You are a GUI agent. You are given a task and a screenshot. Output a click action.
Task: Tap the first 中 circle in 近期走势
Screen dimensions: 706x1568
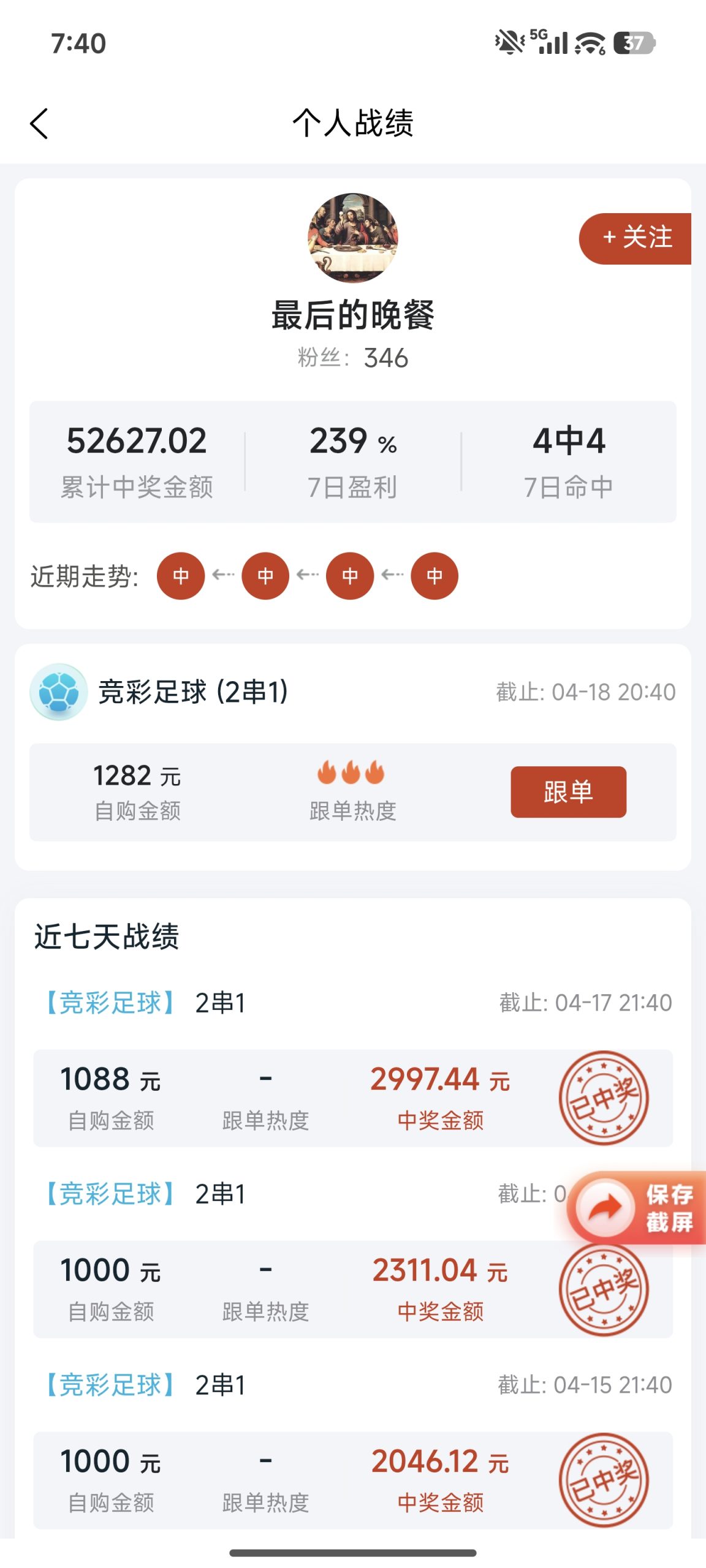click(x=180, y=575)
